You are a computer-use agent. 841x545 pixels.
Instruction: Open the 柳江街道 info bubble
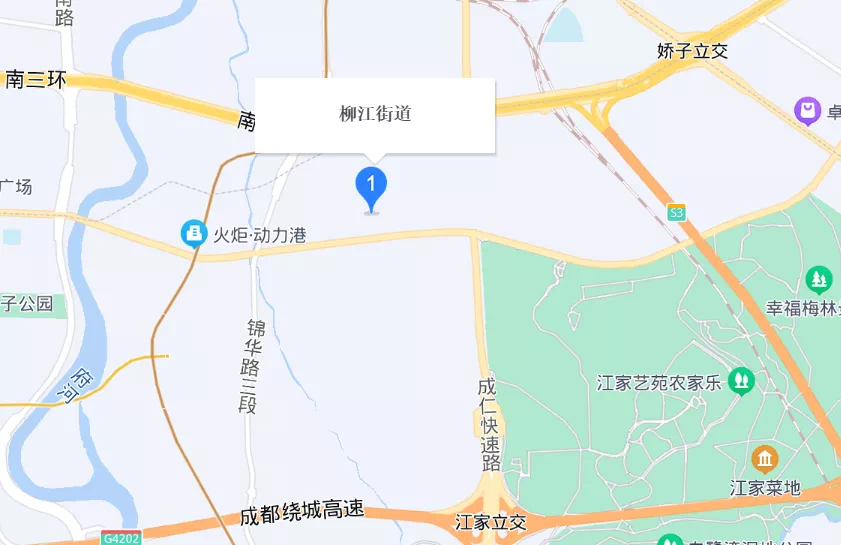pyautogui.click(x=375, y=115)
